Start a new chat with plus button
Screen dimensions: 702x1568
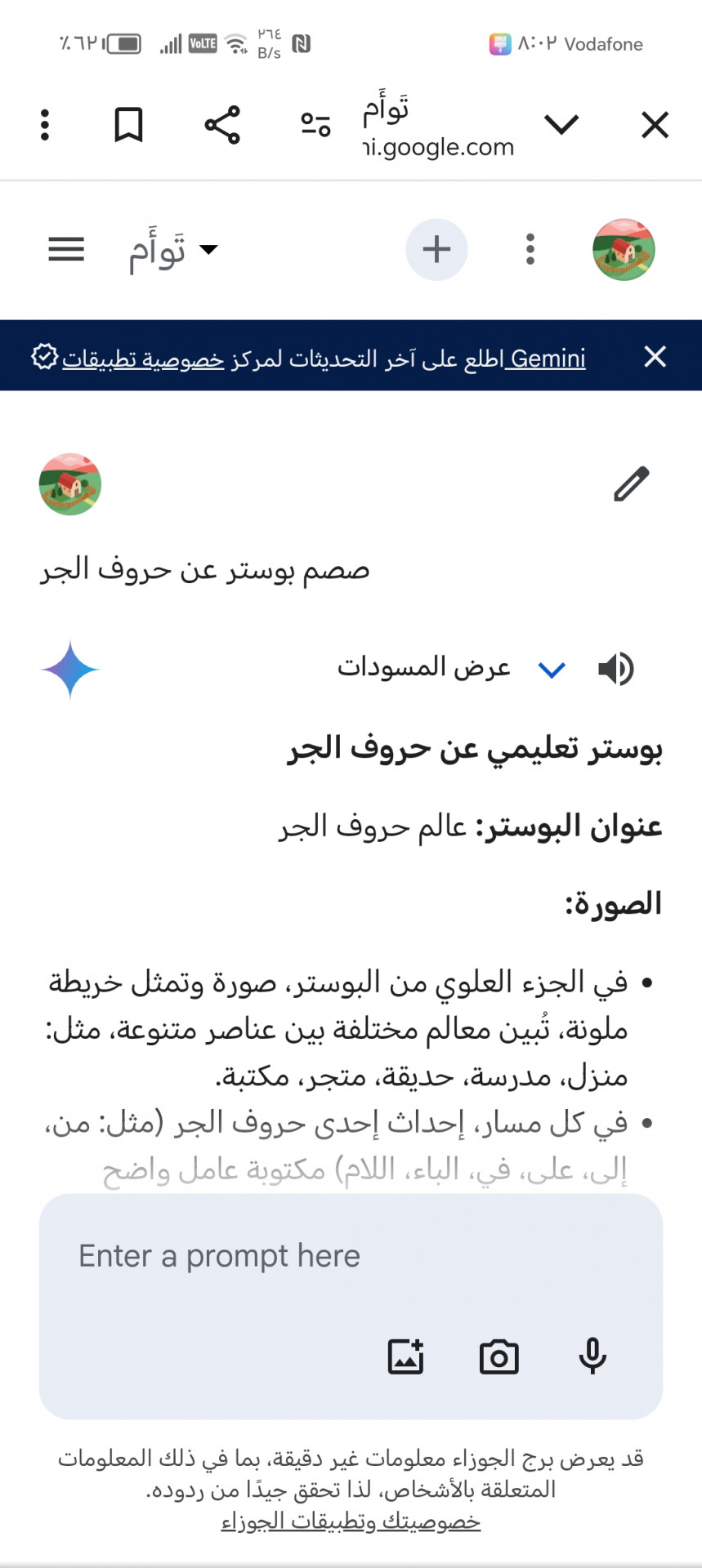[436, 249]
